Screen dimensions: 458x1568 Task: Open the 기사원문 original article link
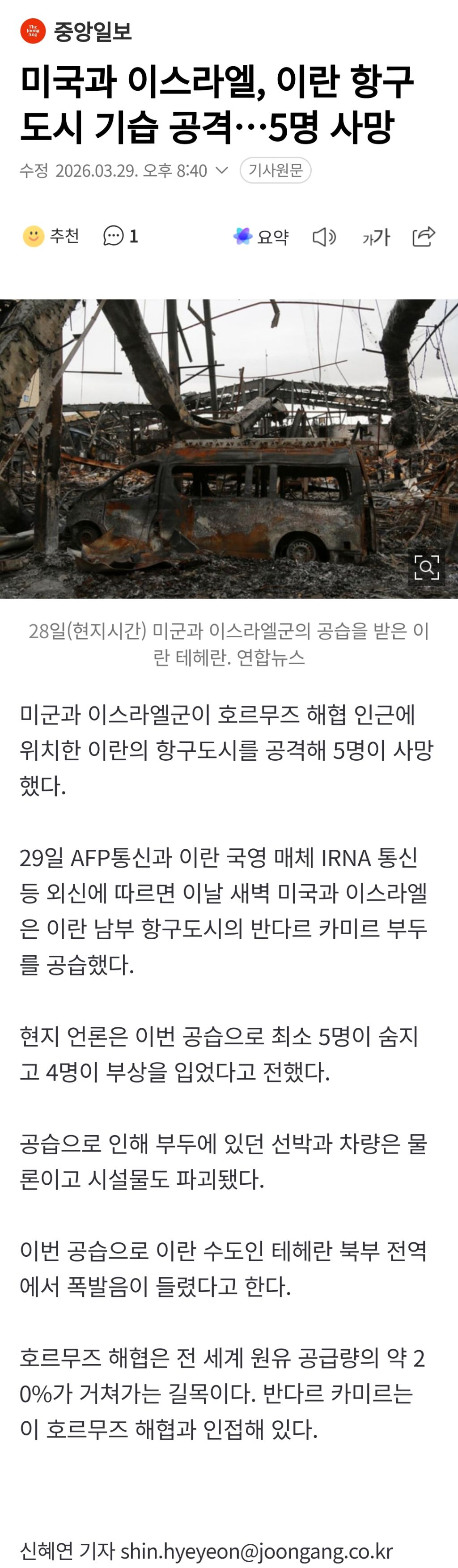pos(275,170)
